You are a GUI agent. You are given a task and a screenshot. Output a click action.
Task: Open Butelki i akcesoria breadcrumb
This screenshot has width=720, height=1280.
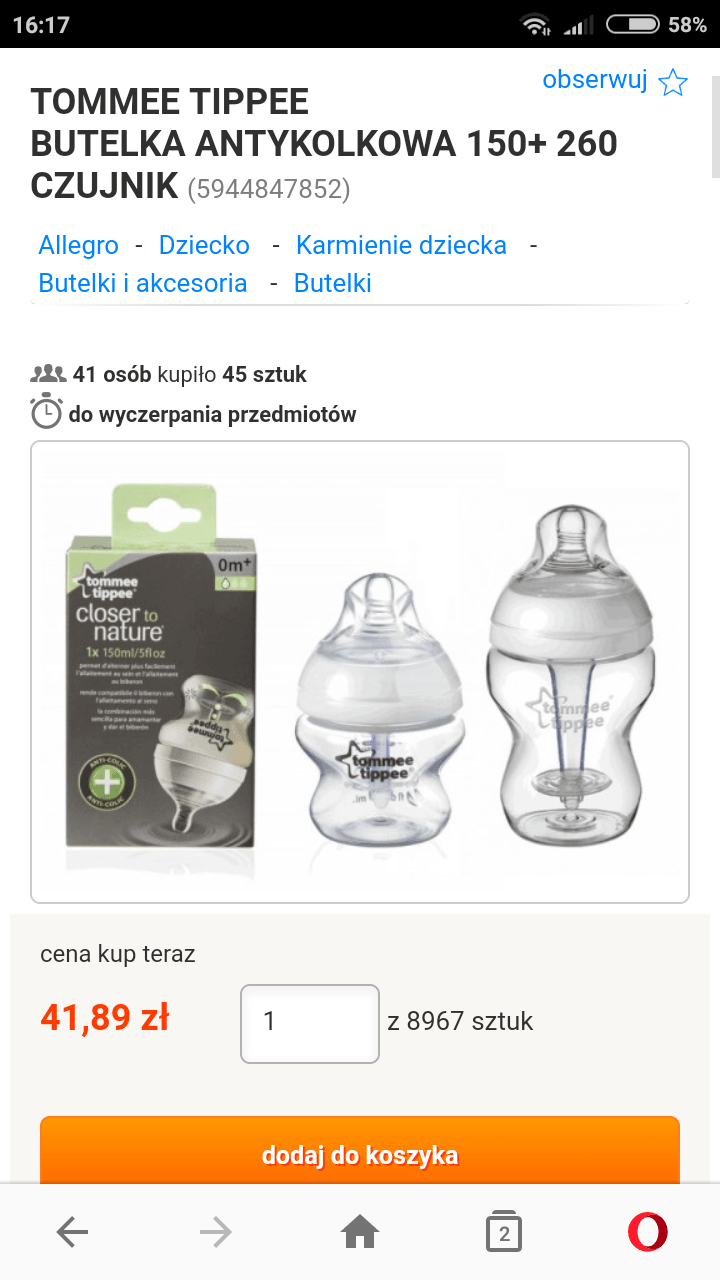pos(142,283)
